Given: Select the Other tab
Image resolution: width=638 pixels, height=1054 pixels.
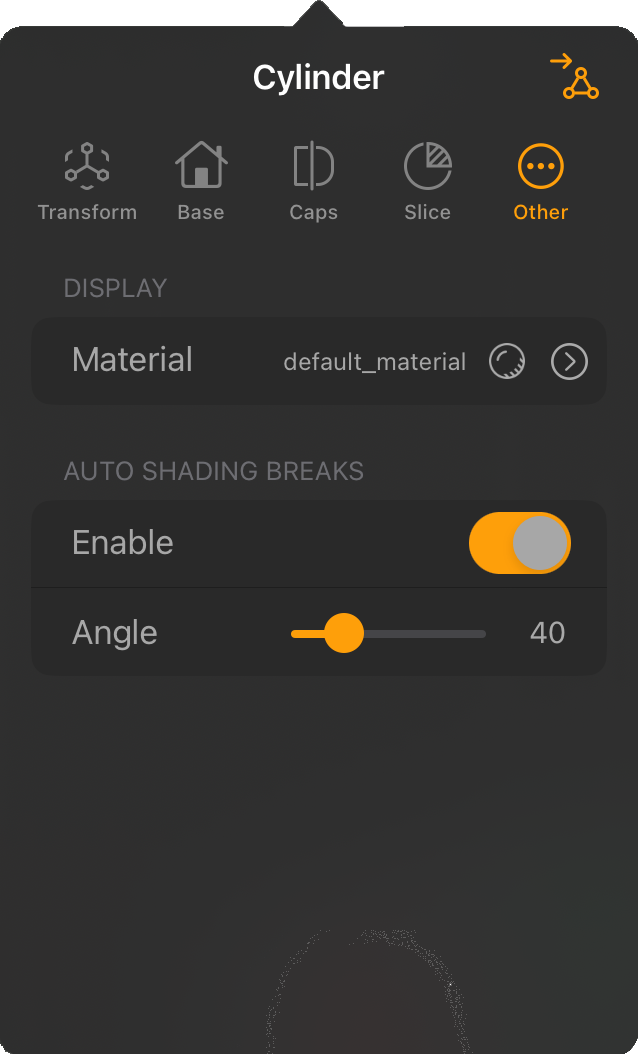Looking at the screenshot, I should click(541, 181).
